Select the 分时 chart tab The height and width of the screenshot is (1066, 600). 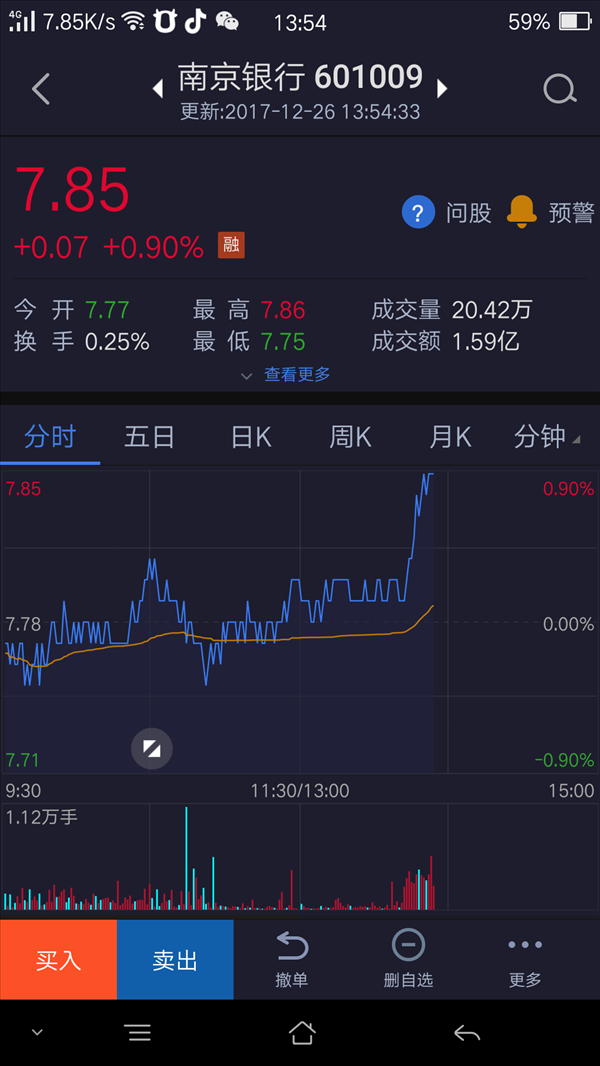pos(50,436)
